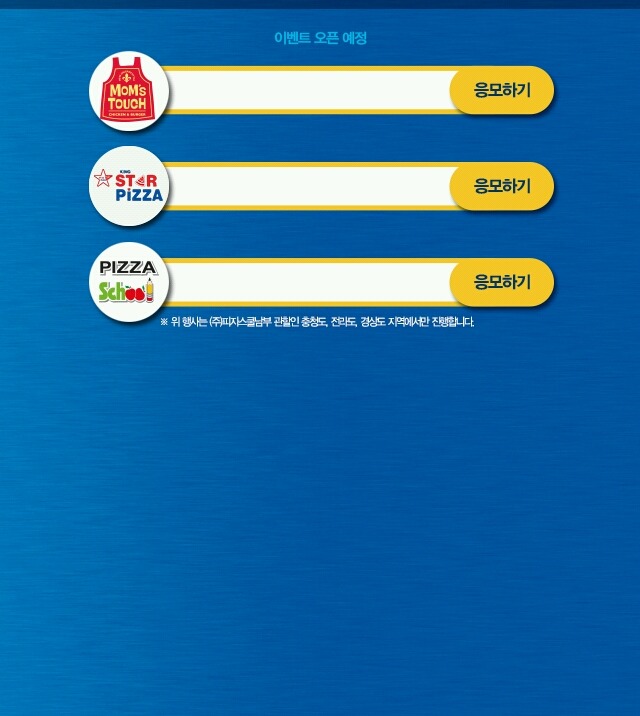The image size is (640, 716).
Task: Apply to the King Star Pizza event
Action: point(501,186)
